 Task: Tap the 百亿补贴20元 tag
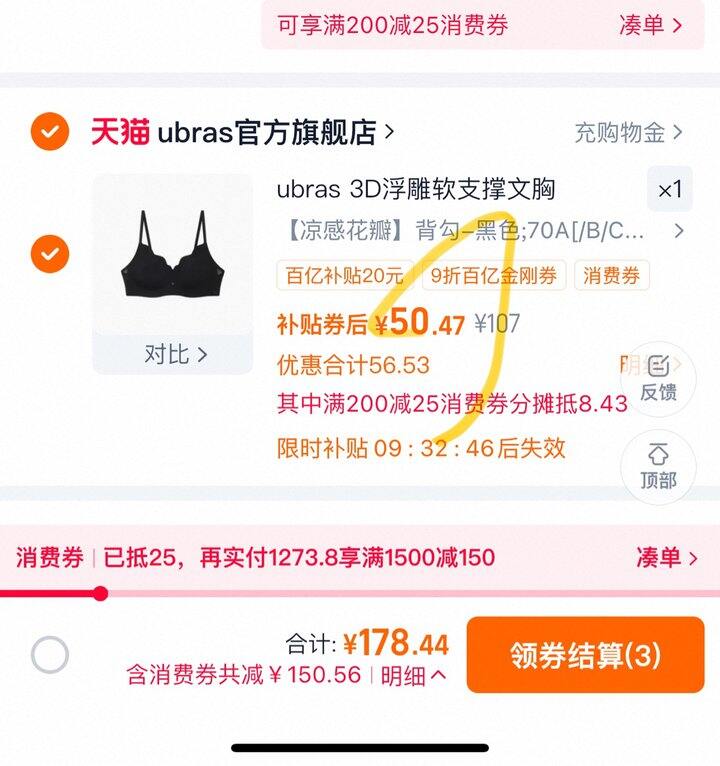(345, 275)
